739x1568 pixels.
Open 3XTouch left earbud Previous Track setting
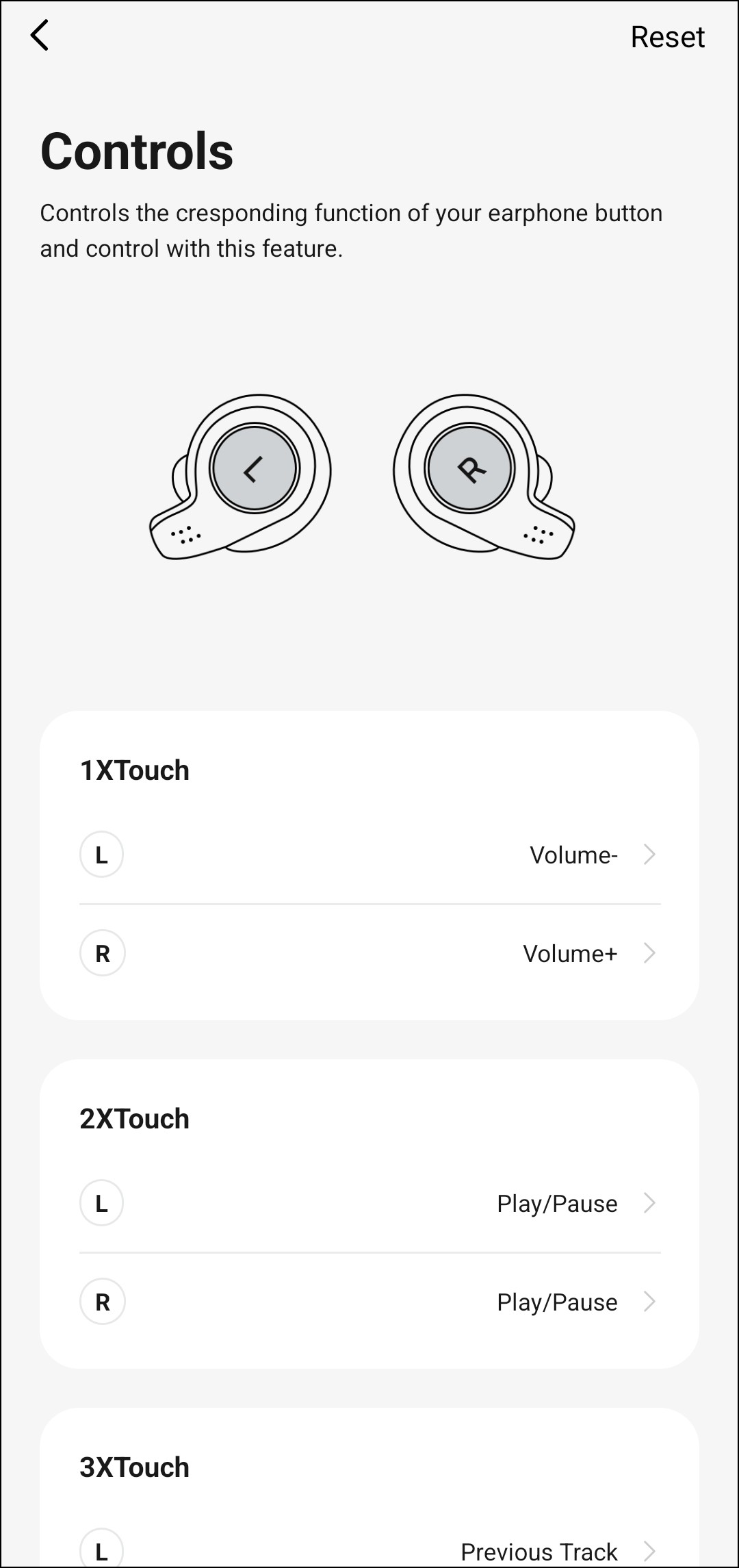pos(369,1551)
